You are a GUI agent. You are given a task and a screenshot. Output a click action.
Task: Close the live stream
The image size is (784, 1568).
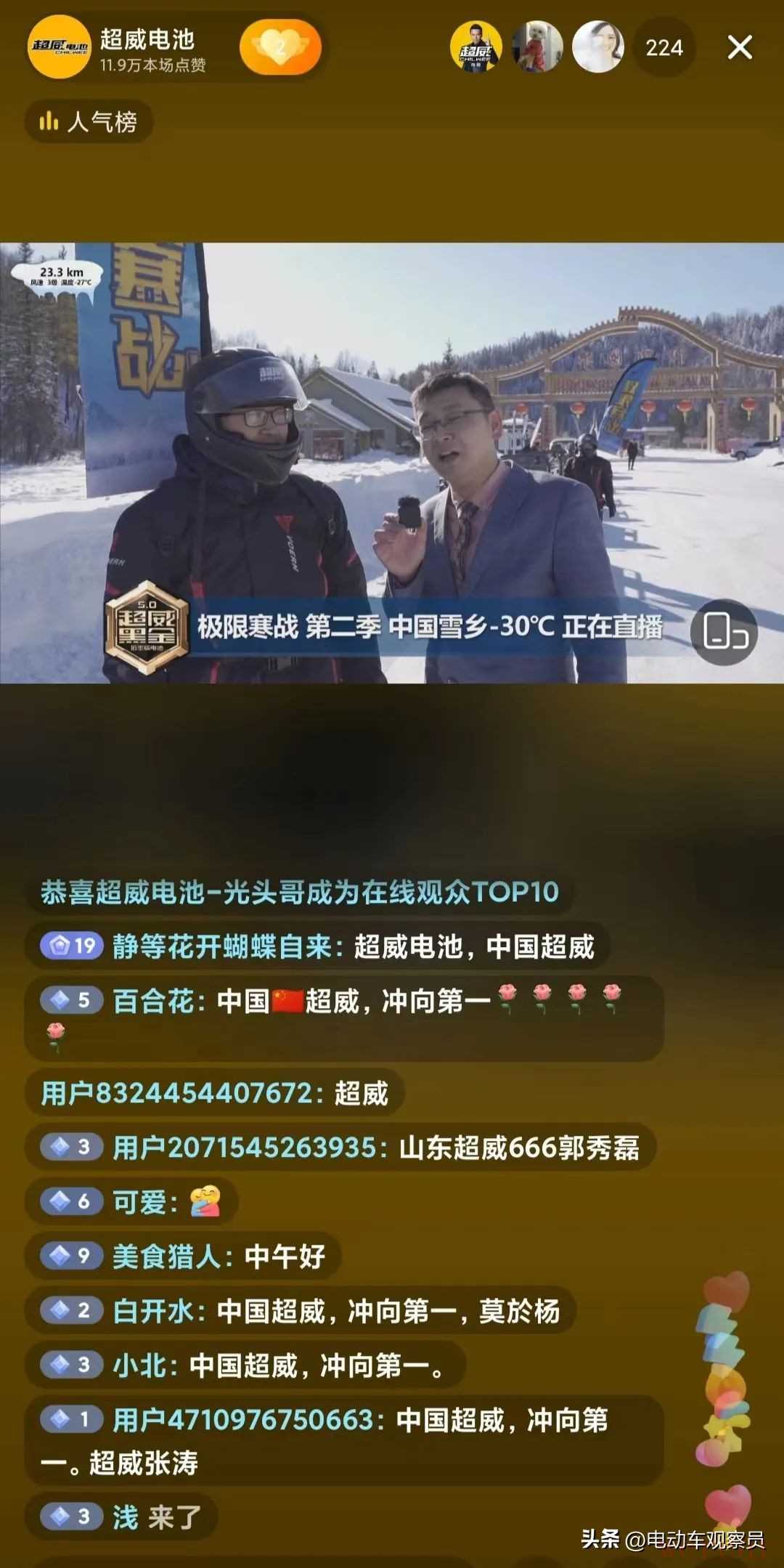(x=739, y=48)
